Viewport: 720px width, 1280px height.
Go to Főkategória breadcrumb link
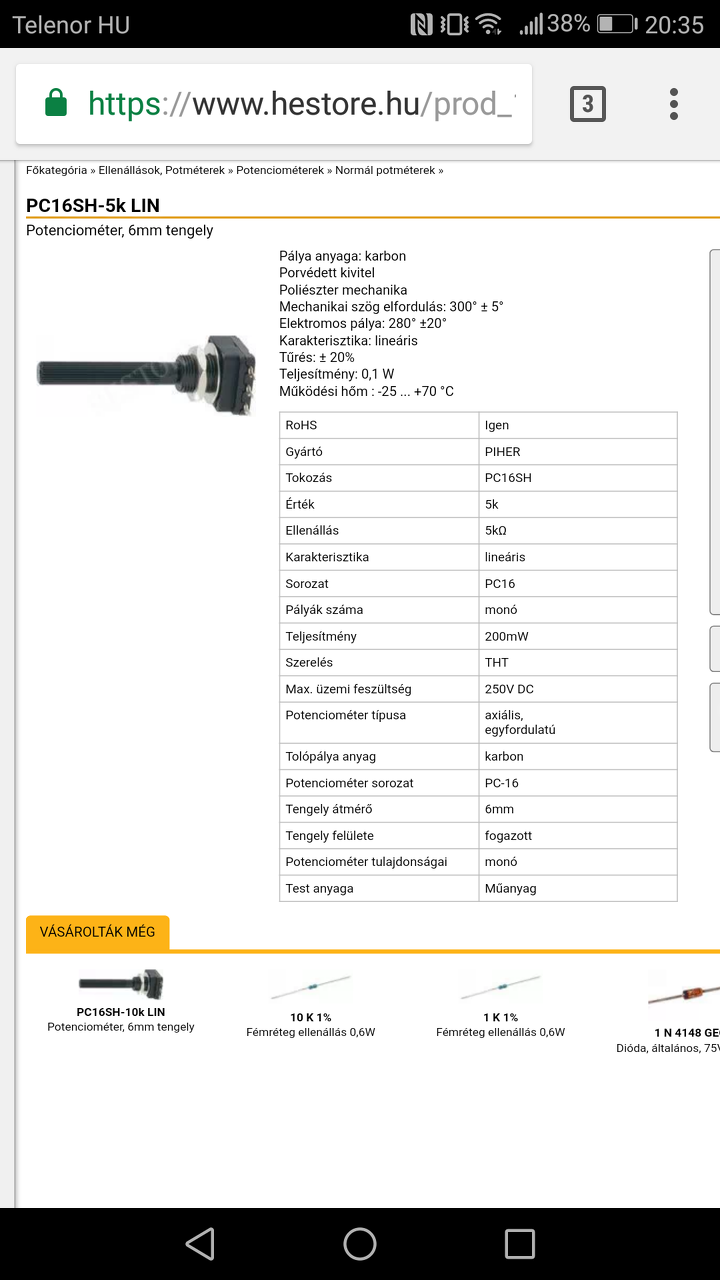tap(56, 171)
